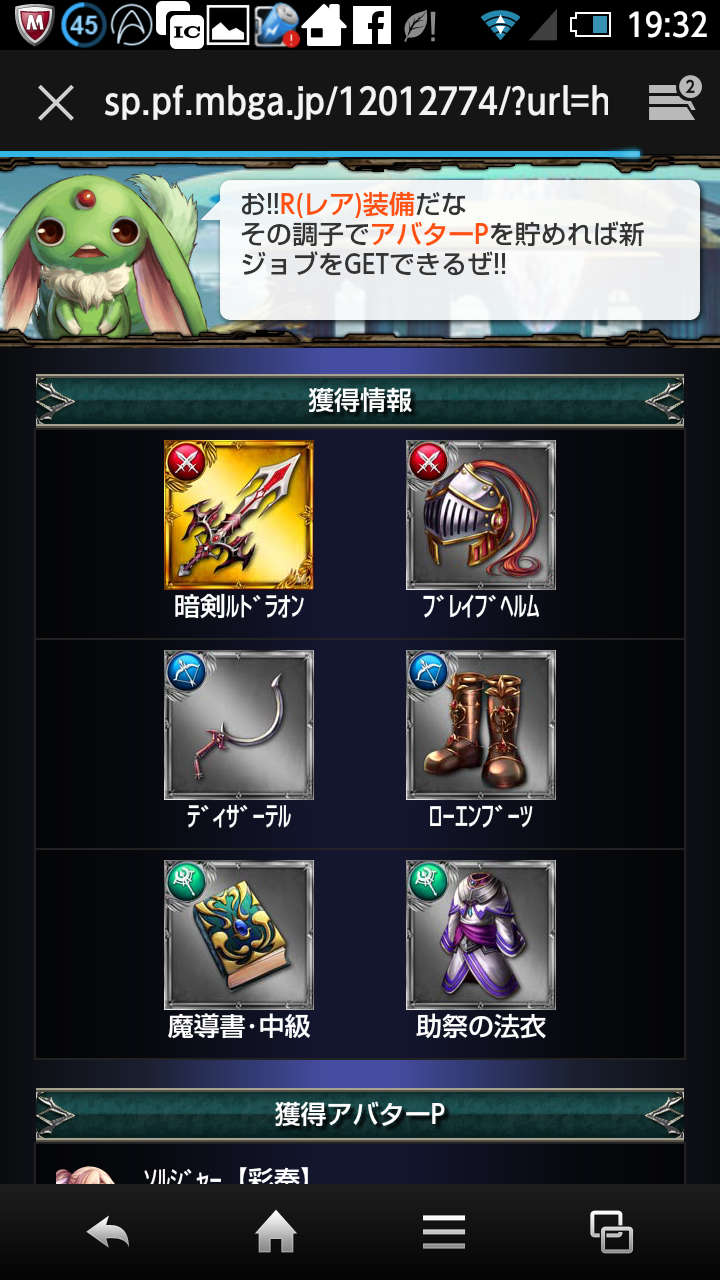Open the tabs stack showing 2

pyautogui.click(x=673, y=101)
